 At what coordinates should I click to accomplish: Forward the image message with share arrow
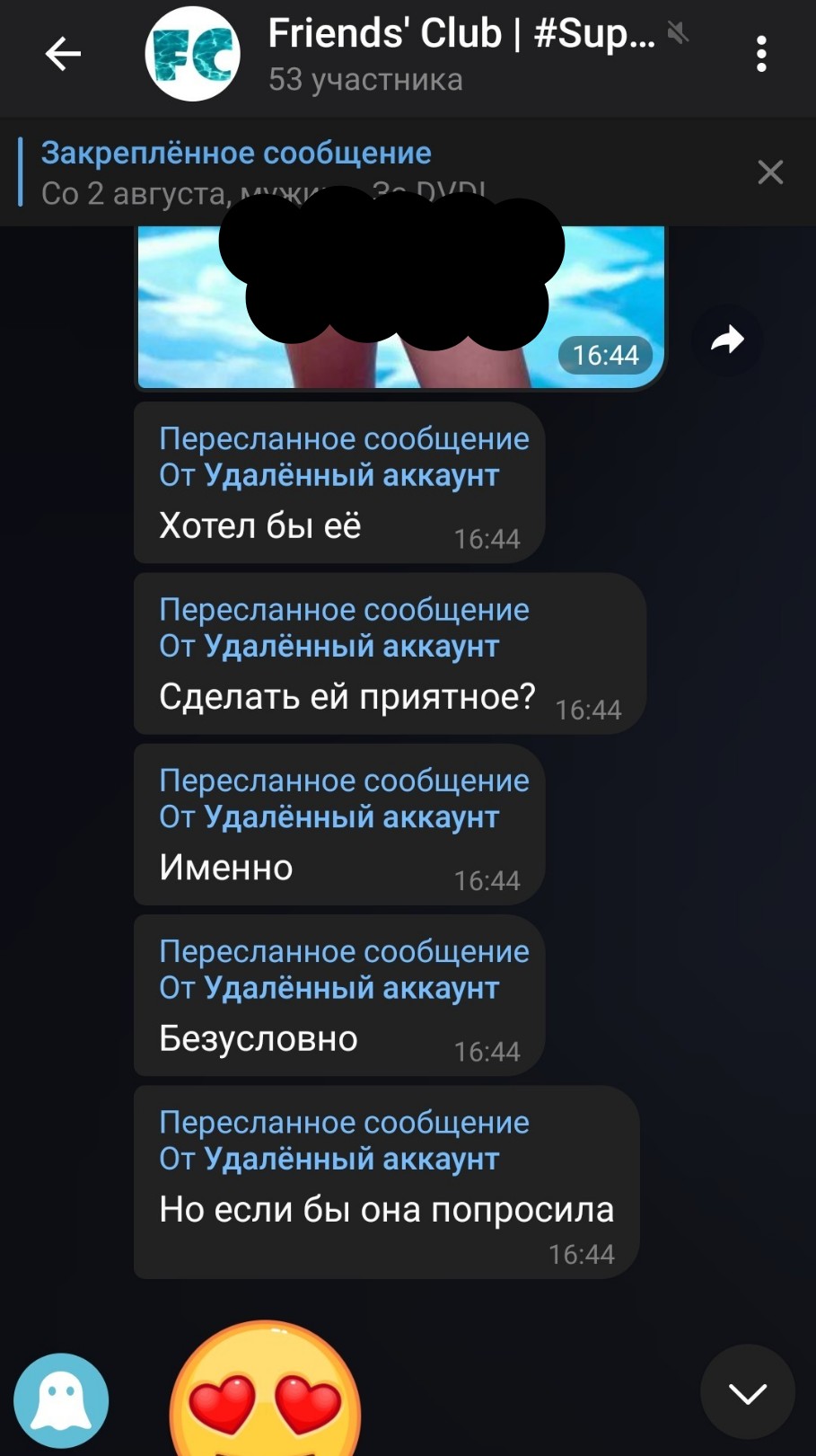pyautogui.click(x=728, y=340)
